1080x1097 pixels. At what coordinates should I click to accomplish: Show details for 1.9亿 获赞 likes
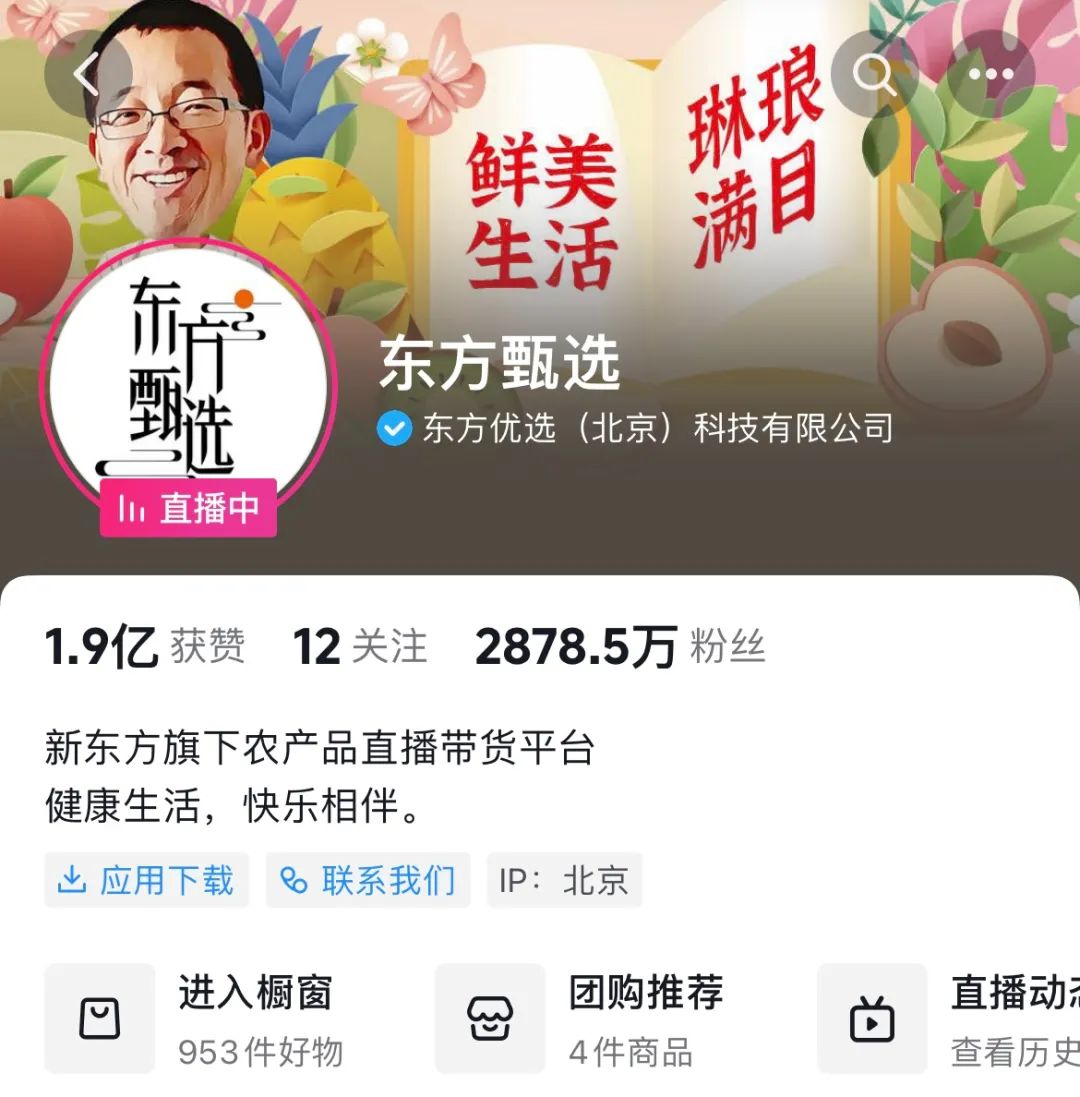pos(145,647)
